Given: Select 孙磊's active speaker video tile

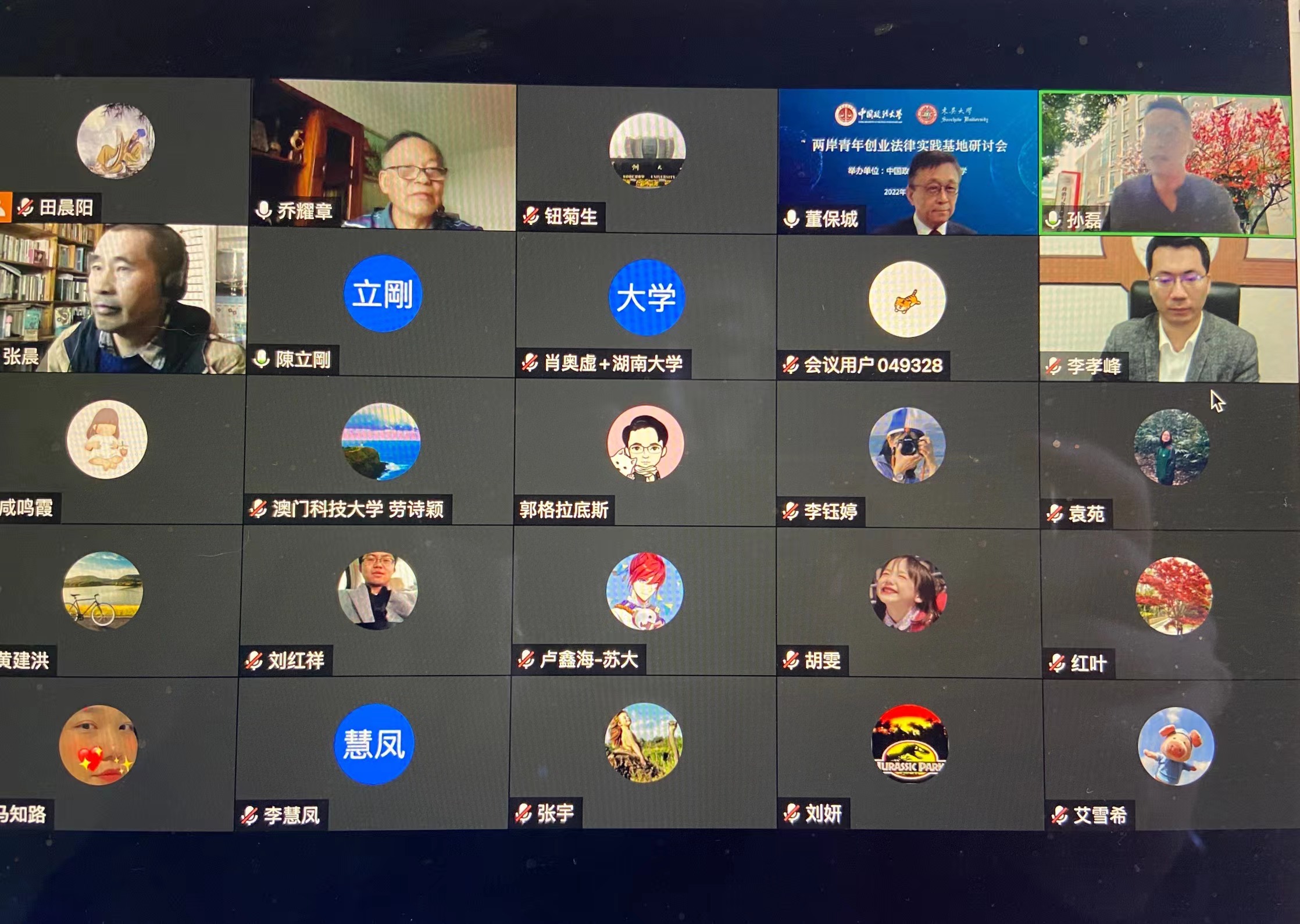Looking at the screenshot, I should pyautogui.click(x=1167, y=166).
